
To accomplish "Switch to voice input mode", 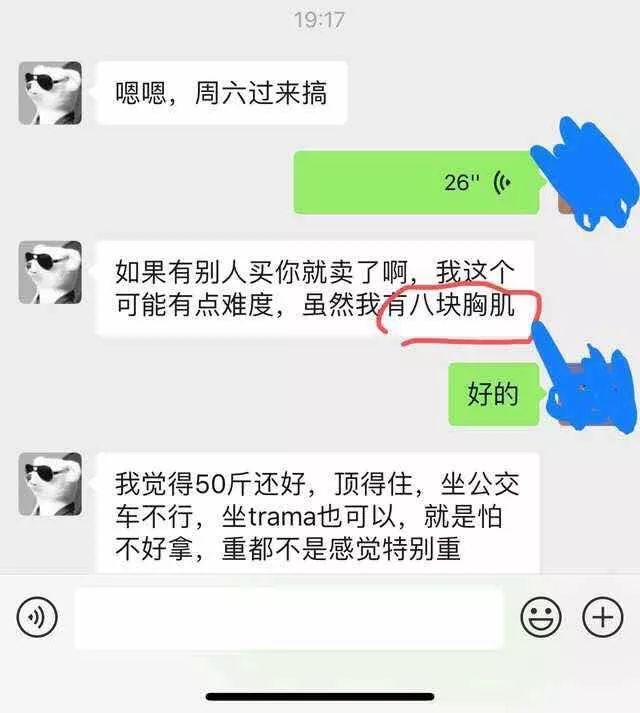I will [x=37, y=619].
